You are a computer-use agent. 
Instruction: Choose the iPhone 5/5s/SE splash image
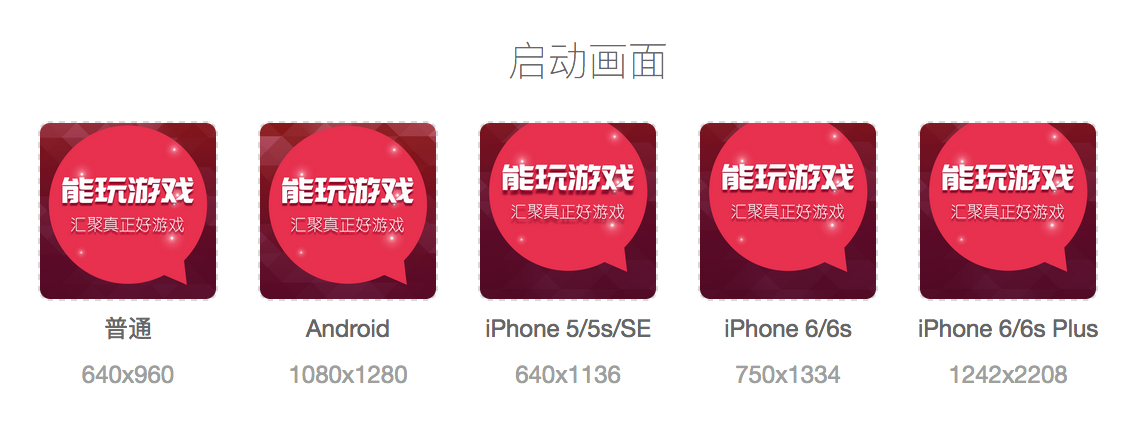(x=568, y=211)
